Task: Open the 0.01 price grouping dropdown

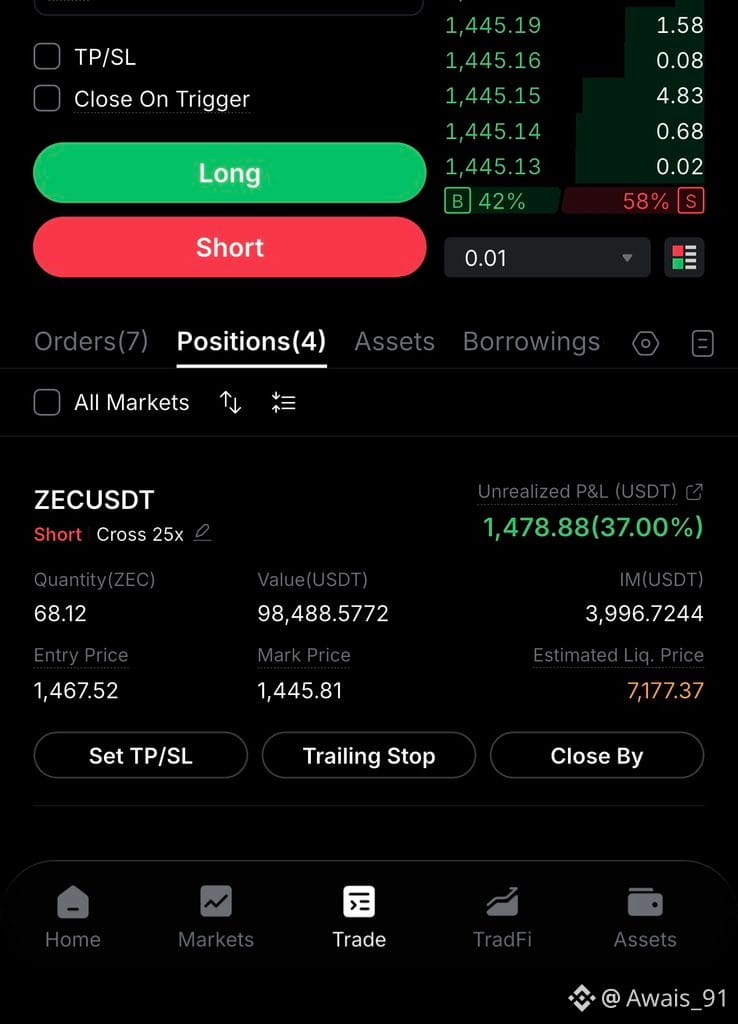Action: pyautogui.click(x=547, y=258)
